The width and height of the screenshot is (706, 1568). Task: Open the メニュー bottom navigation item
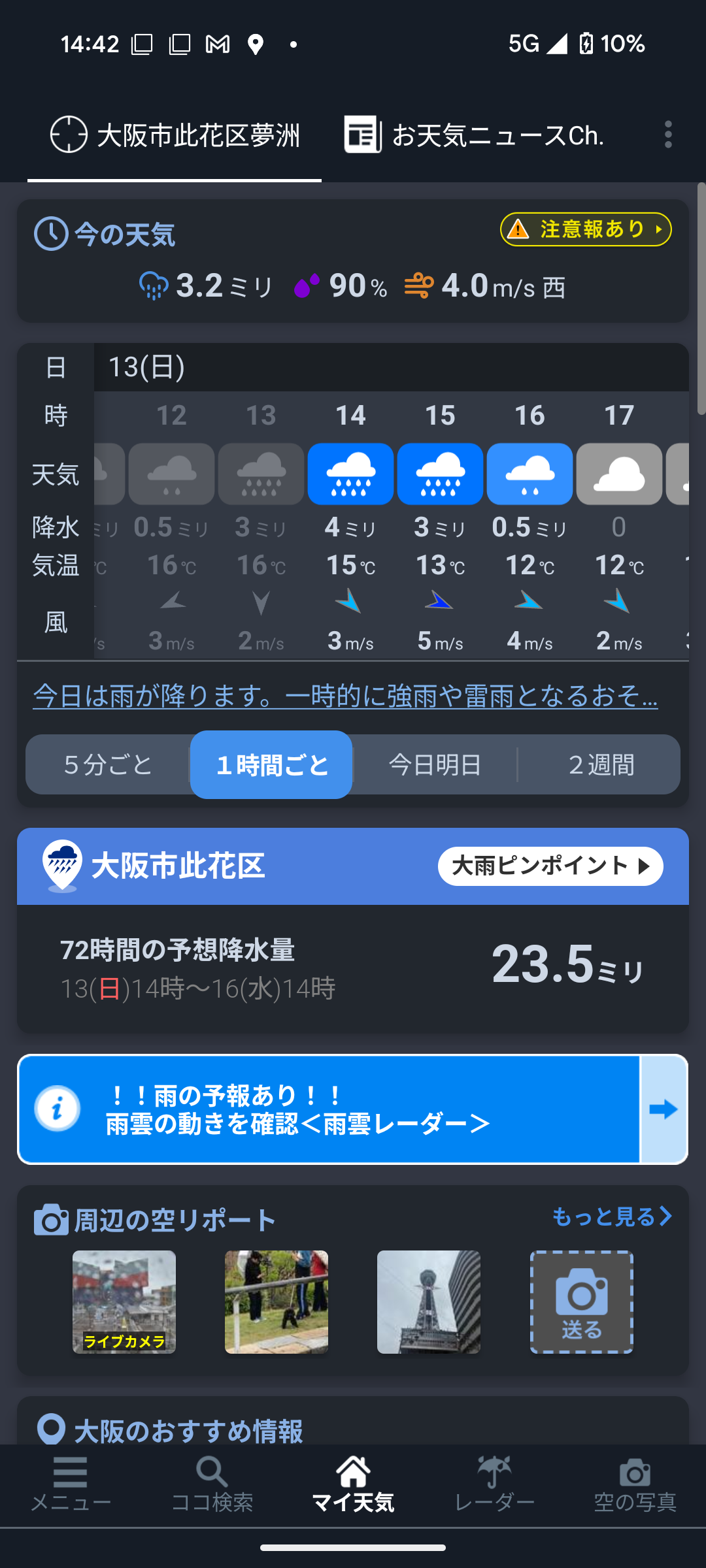click(71, 1484)
